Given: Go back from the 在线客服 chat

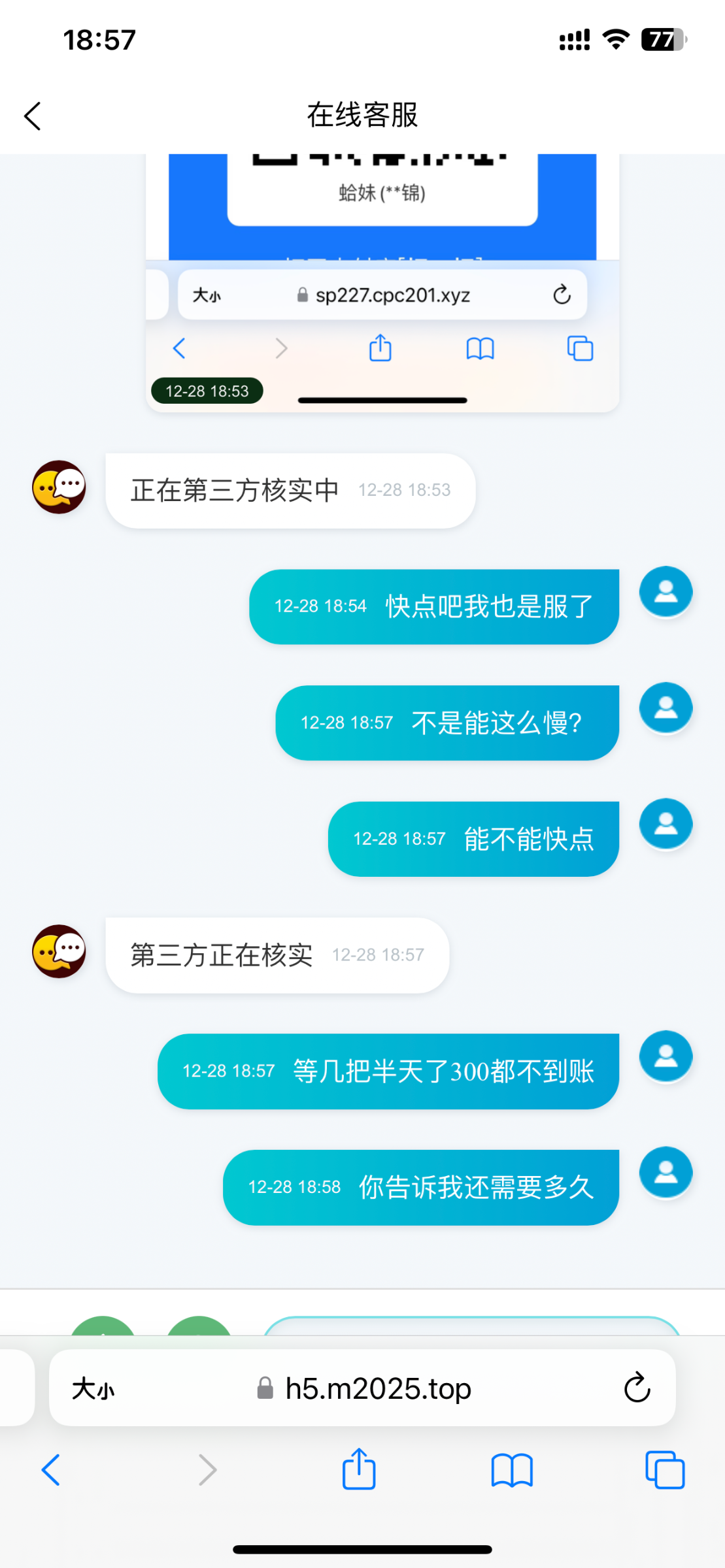Looking at the screenshot, I should coord(33,116).
